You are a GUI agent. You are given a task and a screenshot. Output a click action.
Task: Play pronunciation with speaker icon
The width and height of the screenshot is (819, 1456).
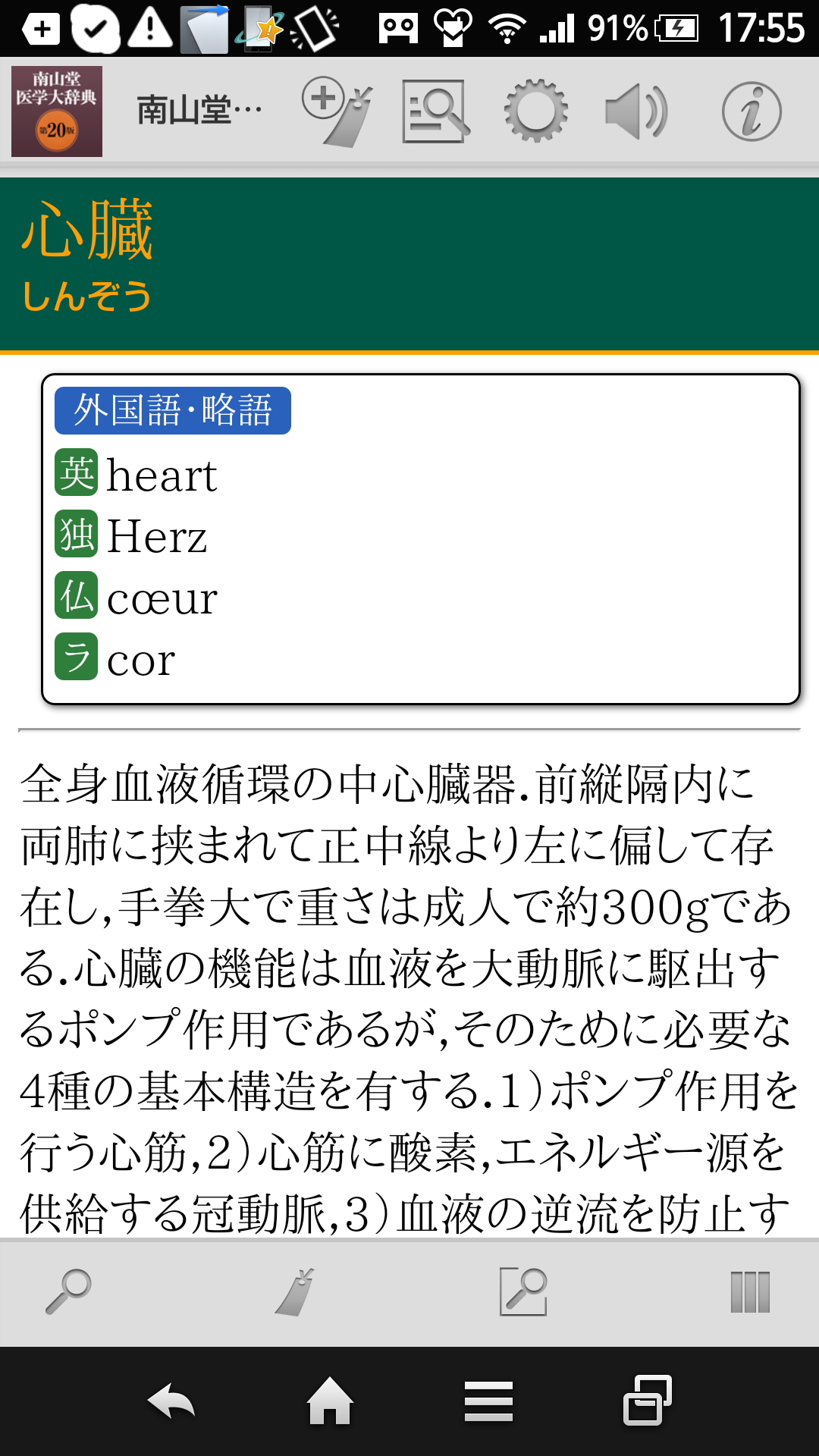[x=635, y=112]
